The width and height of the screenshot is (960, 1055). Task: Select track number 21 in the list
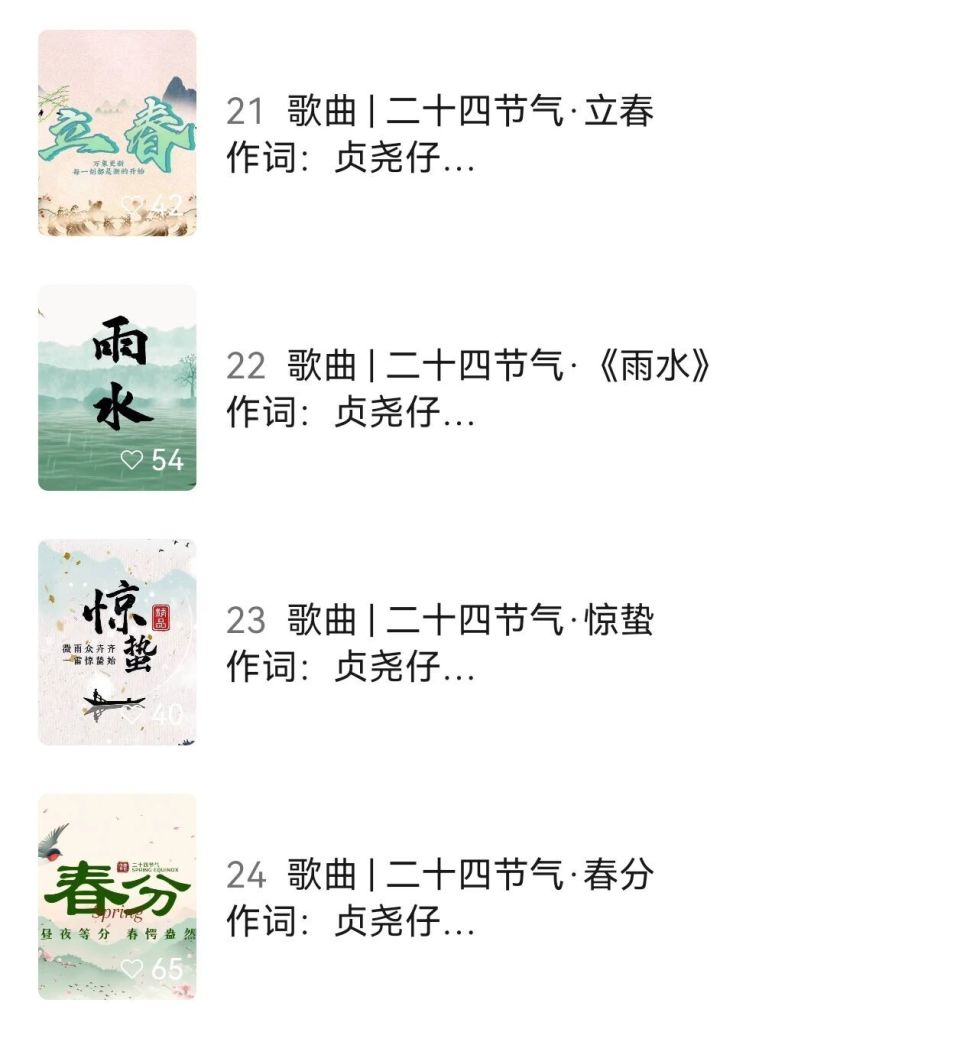tap(242, 113)
